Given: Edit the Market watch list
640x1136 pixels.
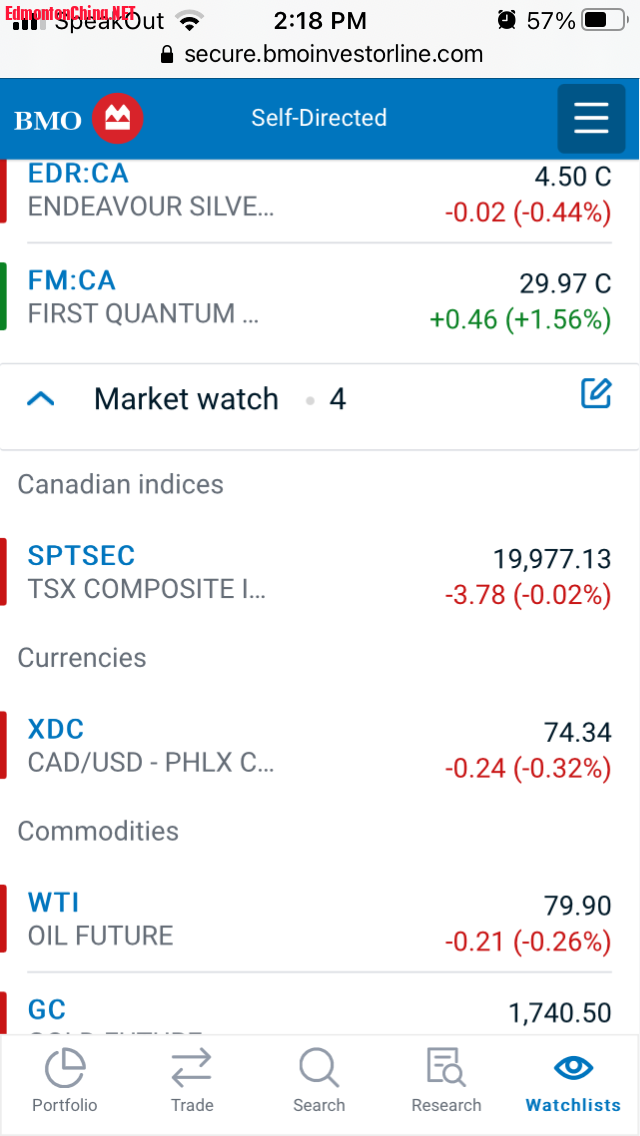Looking at the screenshot, I should (x=596, y=394).
